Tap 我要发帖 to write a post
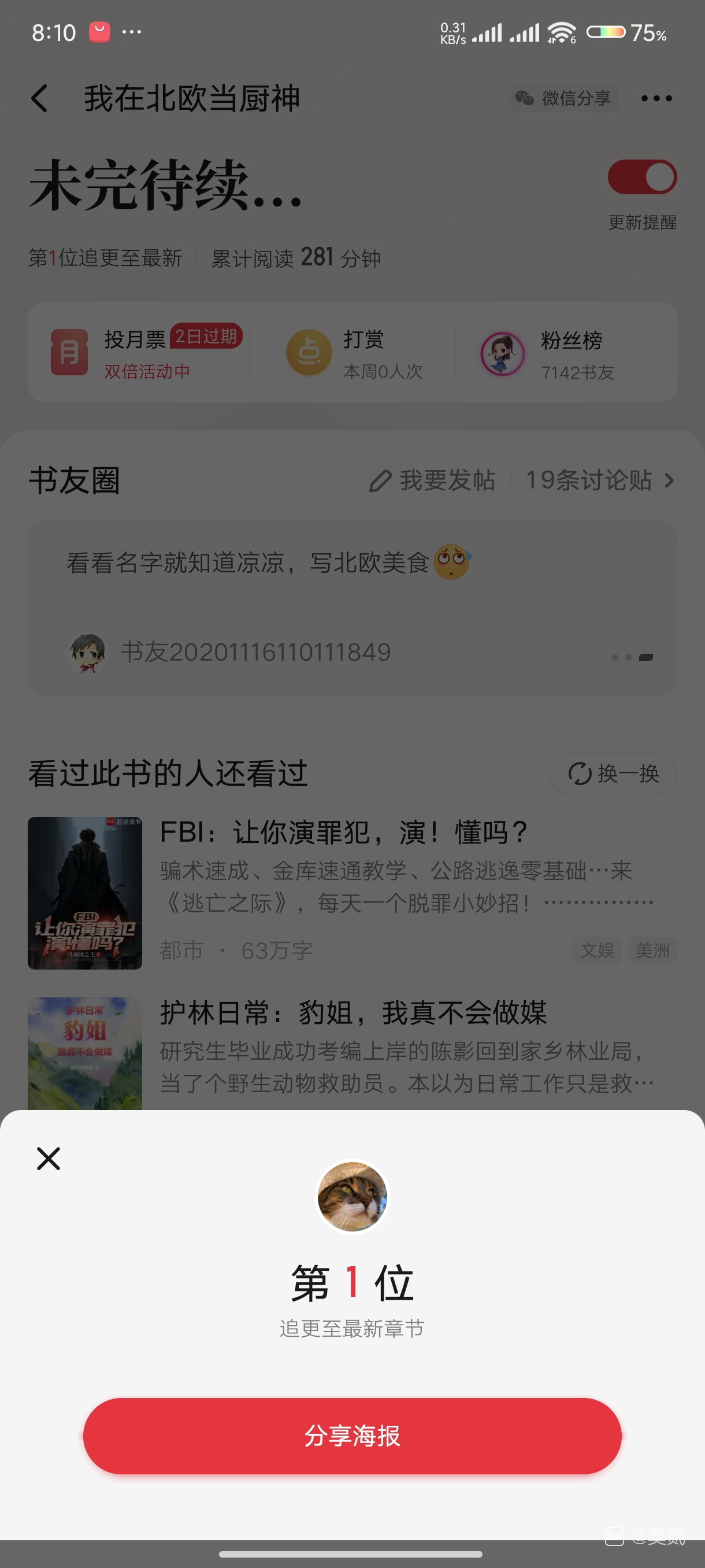The height and width of the screenshot is (1568, 705). [x=432, y=480]
